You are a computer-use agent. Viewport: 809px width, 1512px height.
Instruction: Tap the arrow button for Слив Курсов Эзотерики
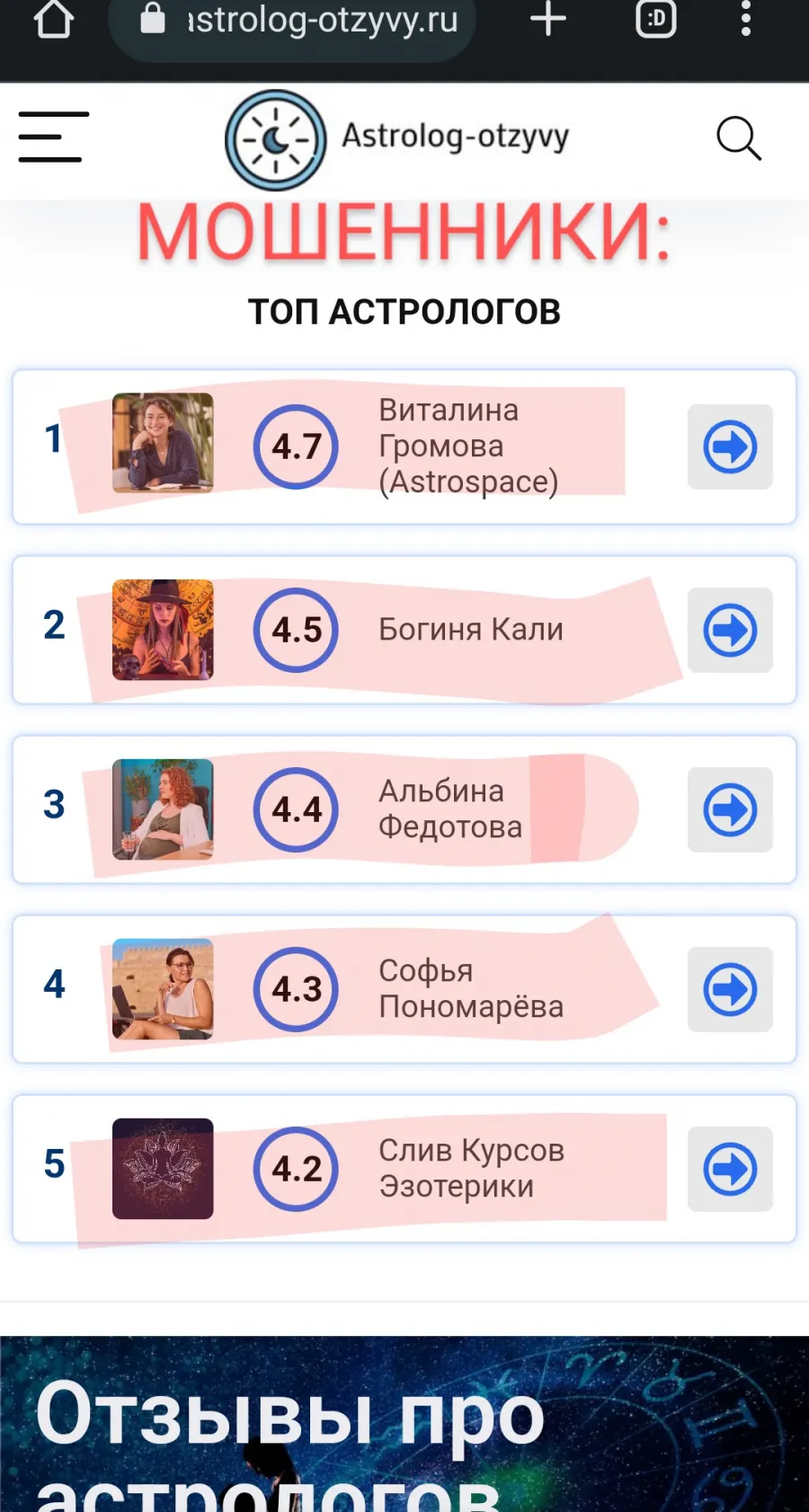pyautogui.click(x=730, y=1169)
